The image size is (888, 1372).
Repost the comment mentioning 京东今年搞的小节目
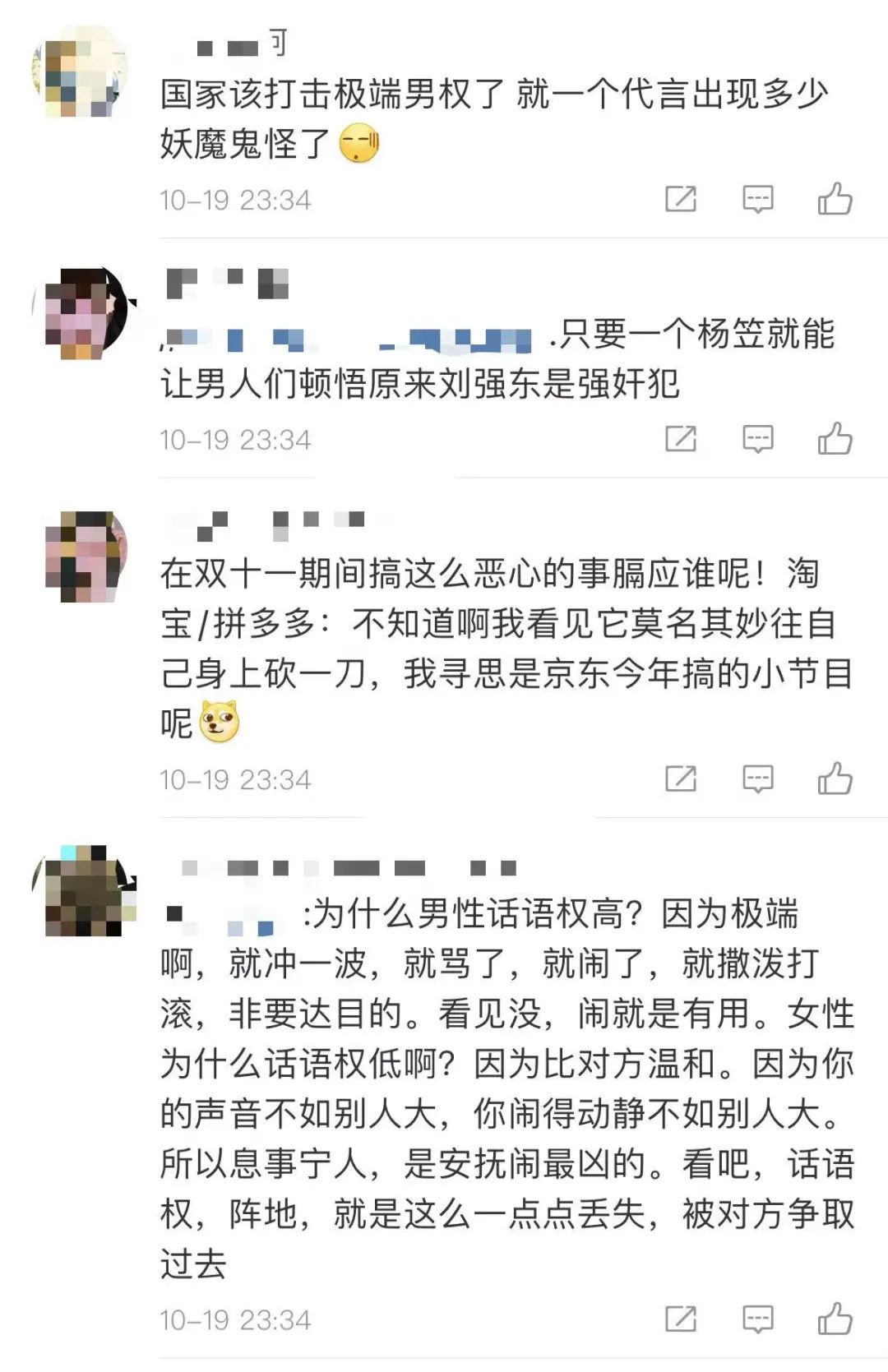point(681,778)
